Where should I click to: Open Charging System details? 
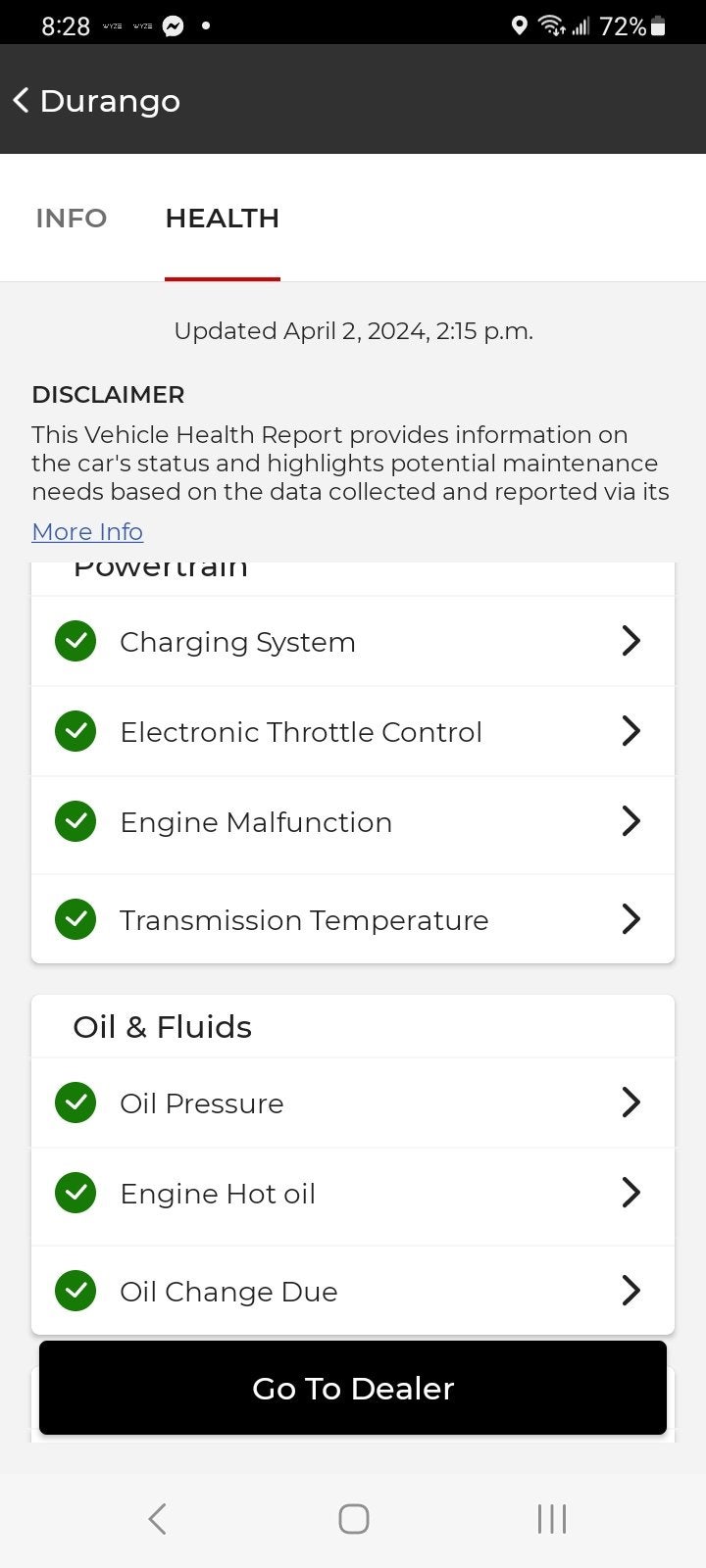[x=353, y=641]
